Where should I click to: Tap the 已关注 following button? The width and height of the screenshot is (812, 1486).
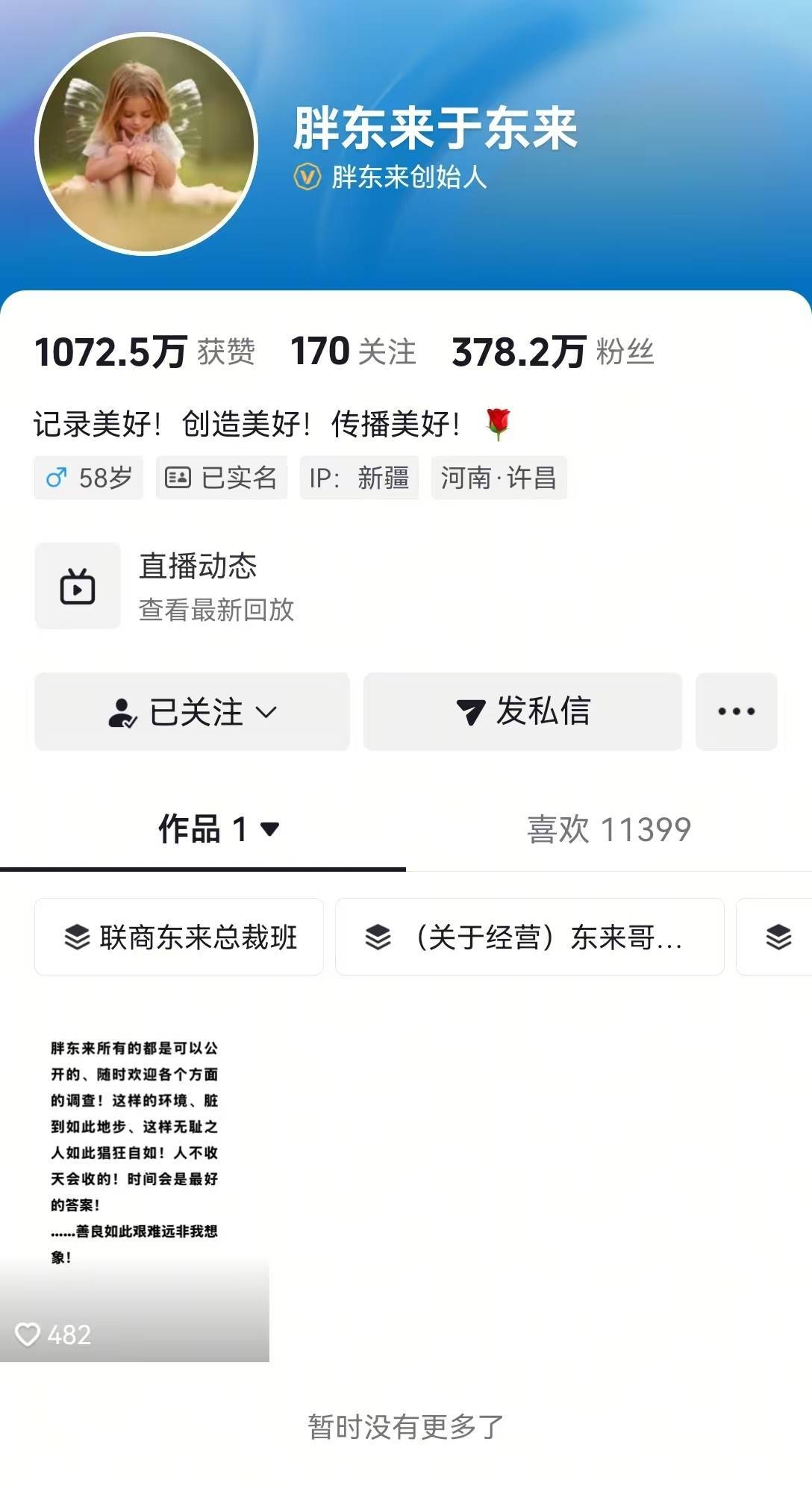pyautogui.click(x=192, y=711)
